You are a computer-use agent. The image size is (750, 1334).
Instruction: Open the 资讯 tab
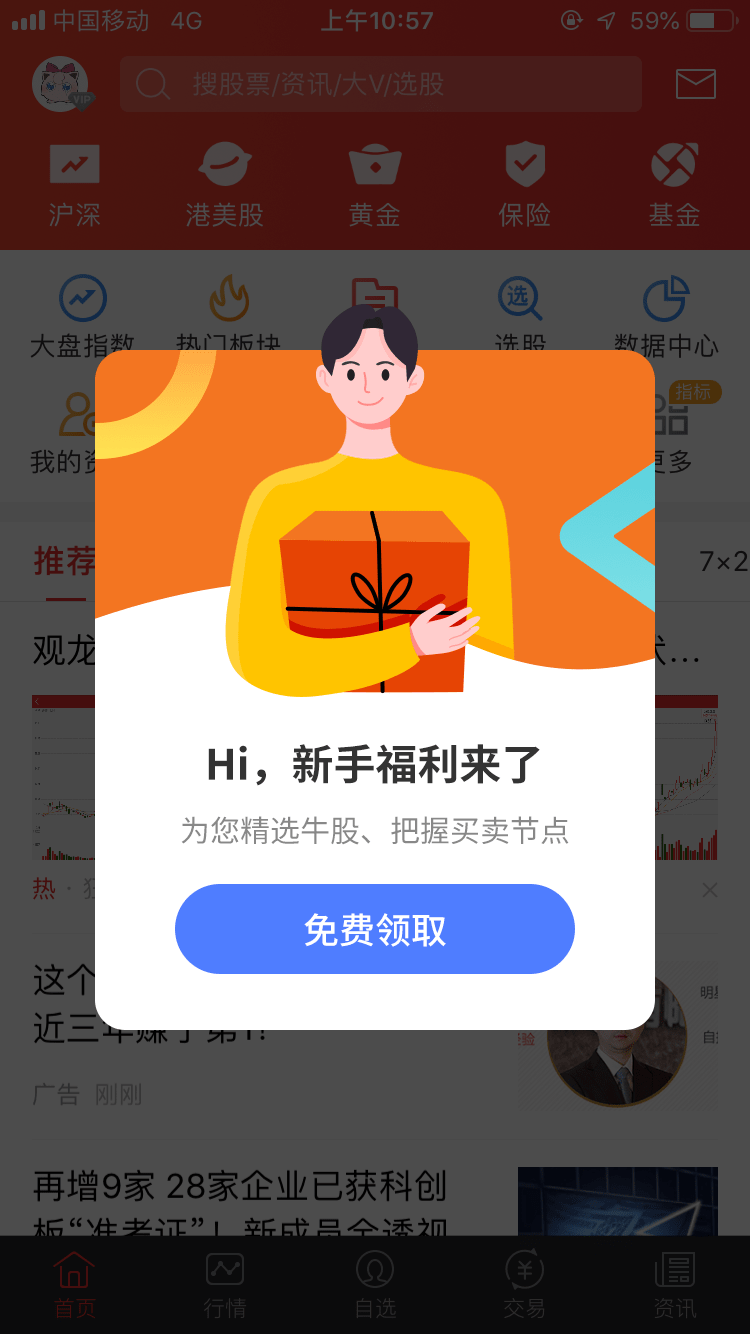(x=675, y=1285)
